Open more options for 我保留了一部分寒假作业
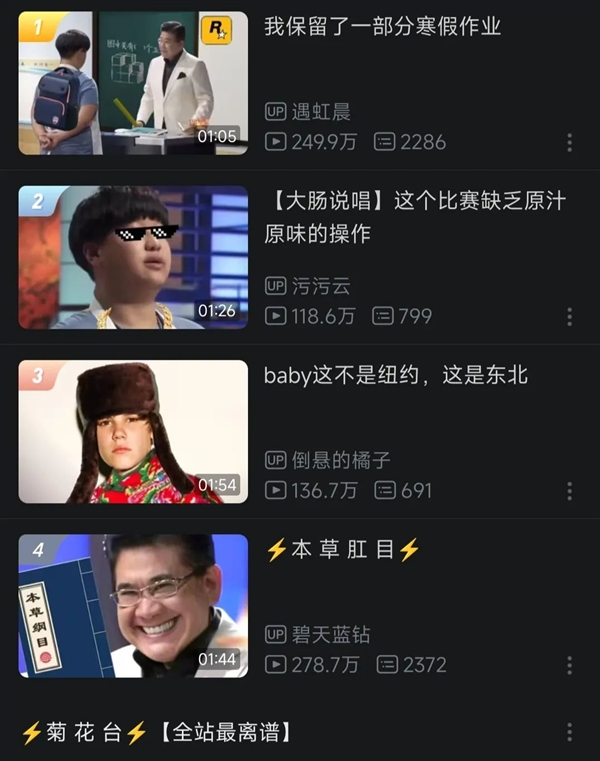 pyautogui.click(x=569, y=142)
